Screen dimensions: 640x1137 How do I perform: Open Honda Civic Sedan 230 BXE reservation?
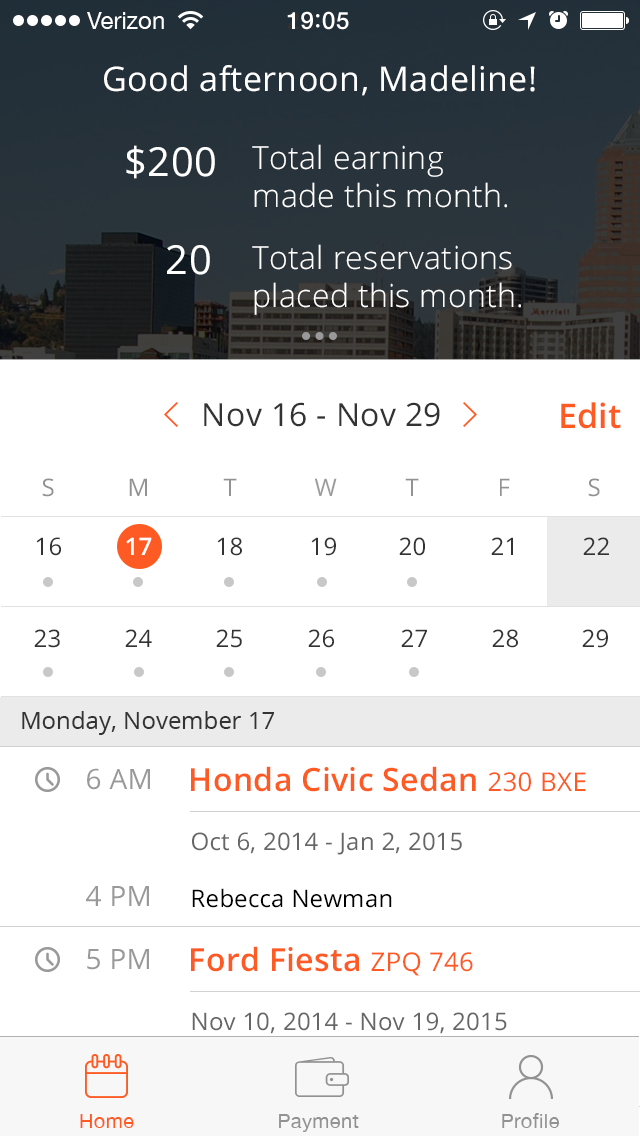click(387, 781)
